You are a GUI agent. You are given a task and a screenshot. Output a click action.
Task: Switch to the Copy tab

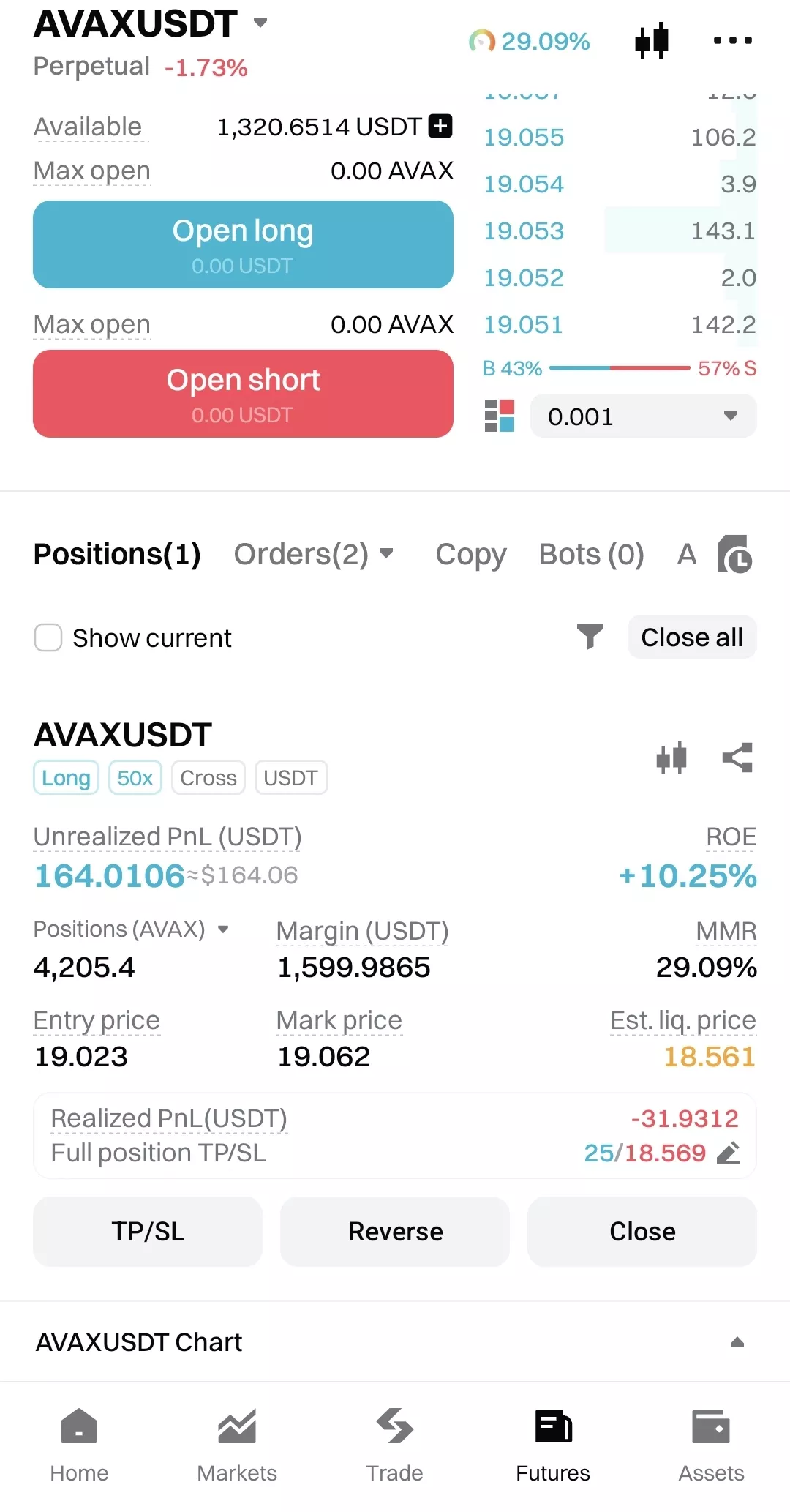[x=471, y=555]
